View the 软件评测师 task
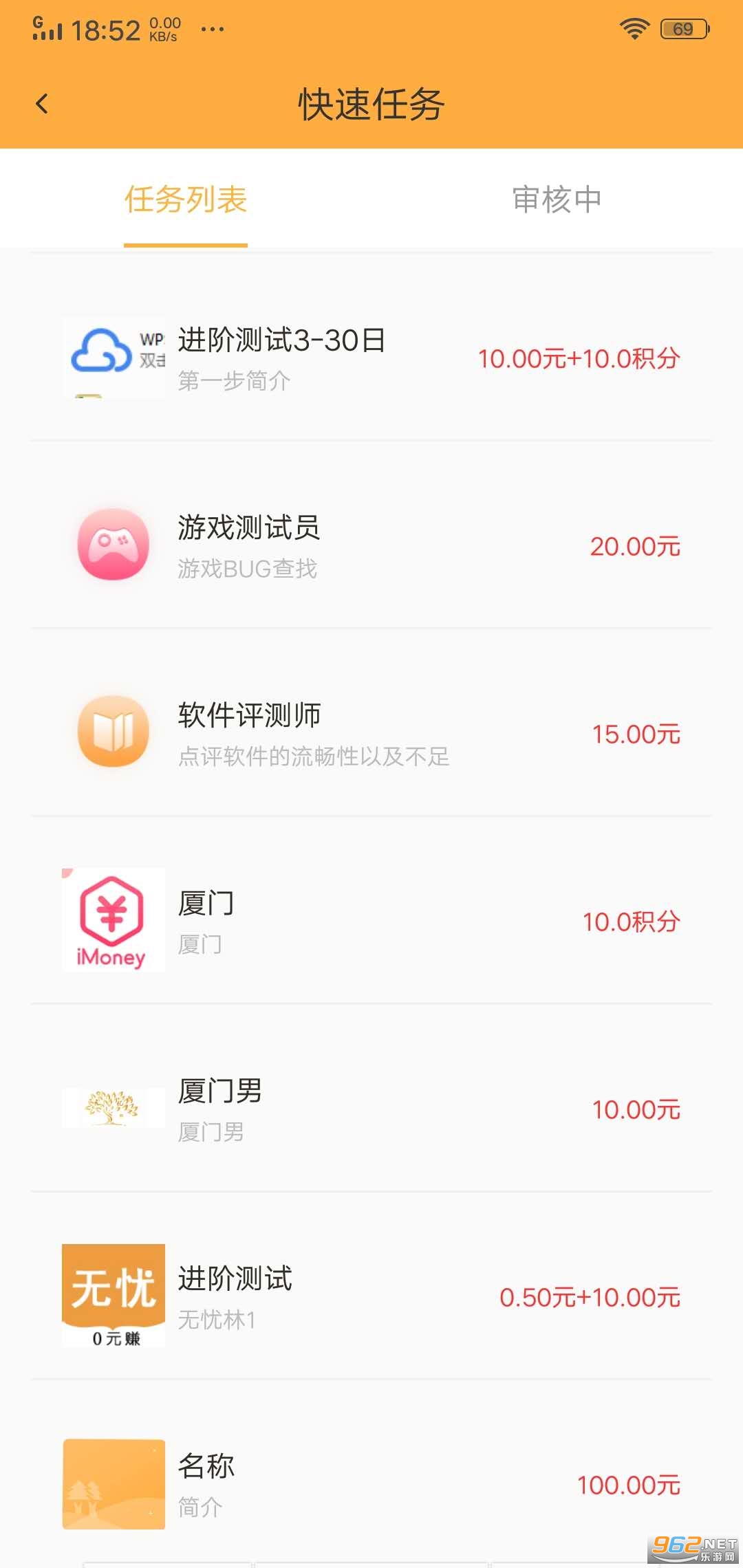This screenshot has height=1568, width=743. coord(371,734)
